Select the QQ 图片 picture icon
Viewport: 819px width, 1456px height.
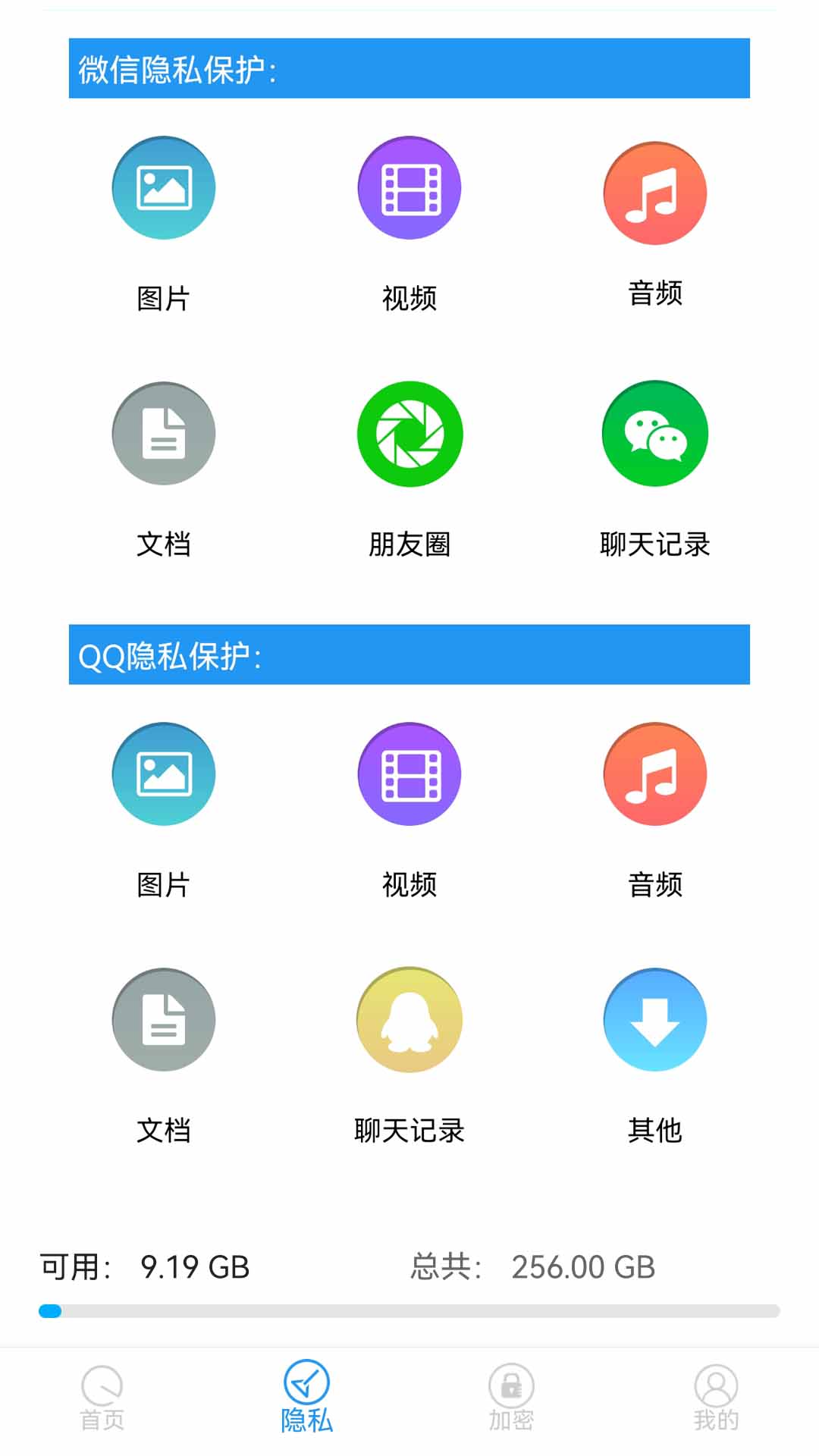coord(163,773)
